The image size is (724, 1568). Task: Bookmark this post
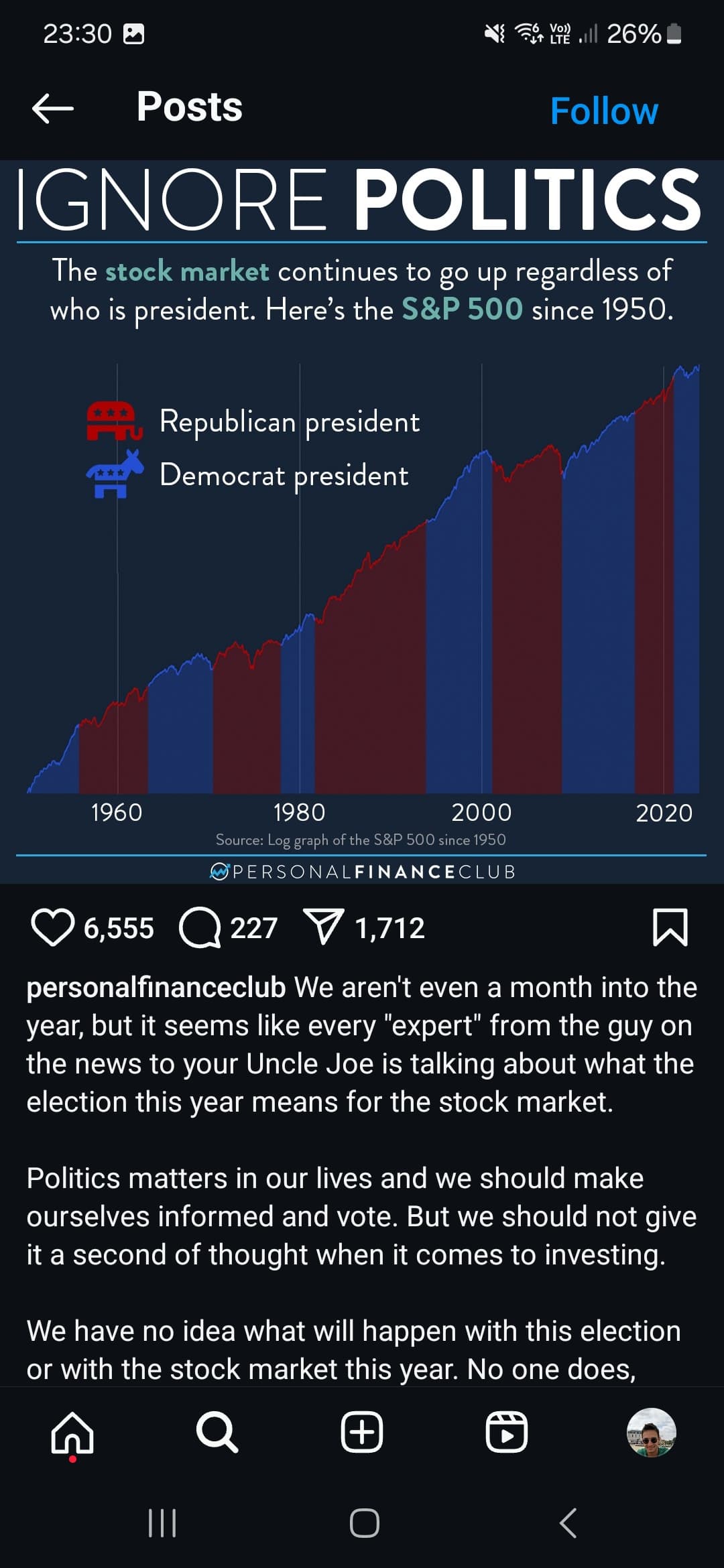click(x=670, y=927)
